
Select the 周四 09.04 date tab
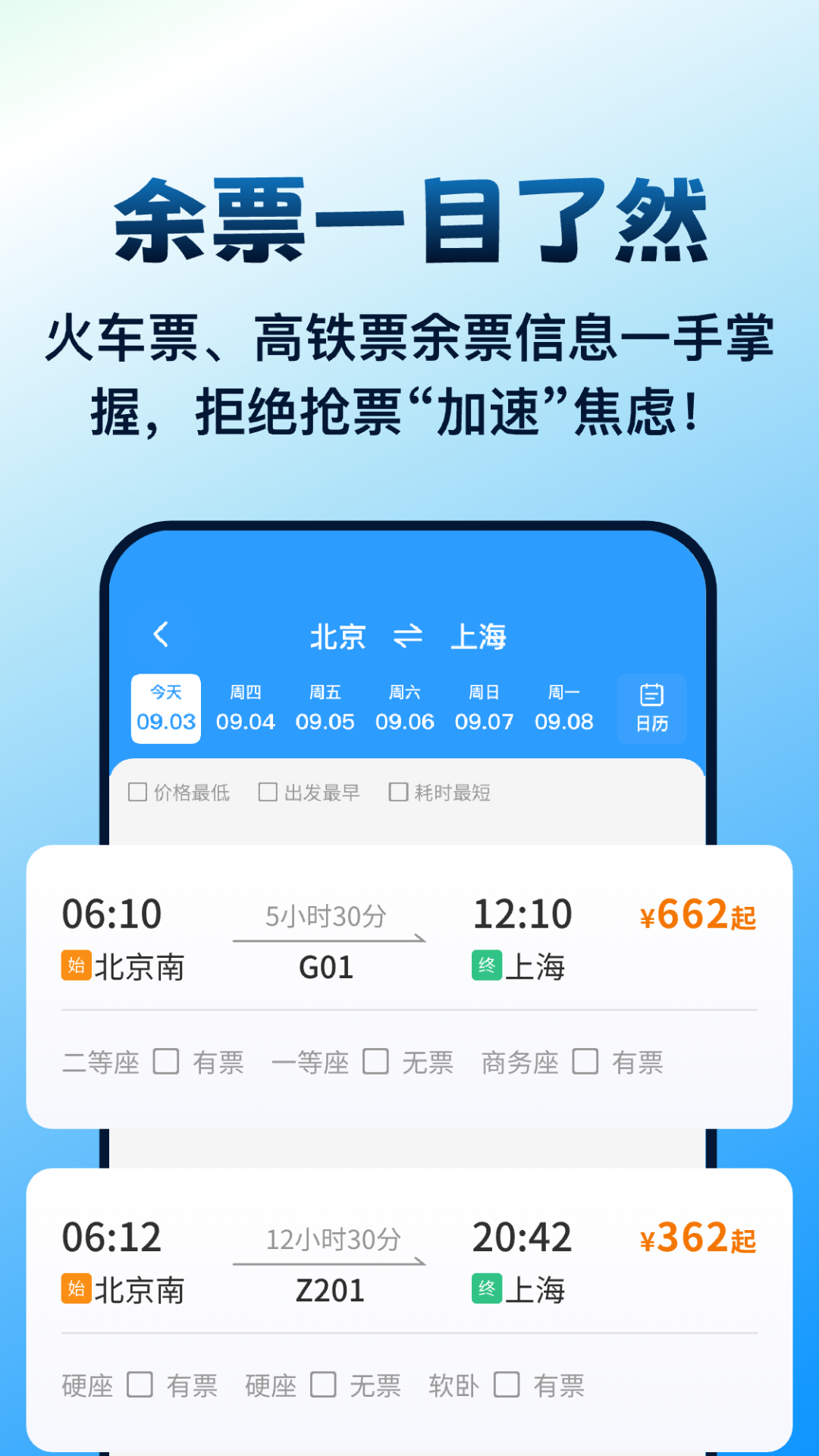[x=244, y=708]
